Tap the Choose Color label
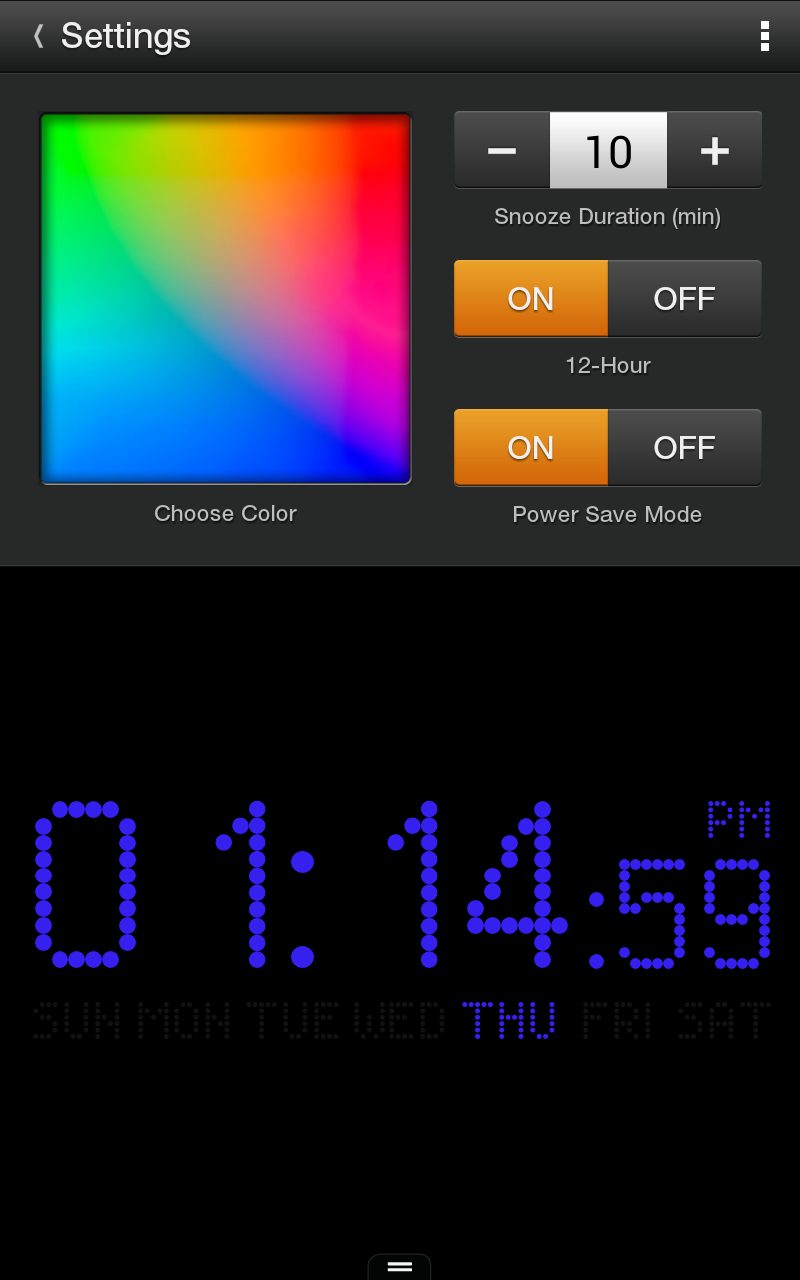Viewport: 800px width, 1280px height. 225,513
